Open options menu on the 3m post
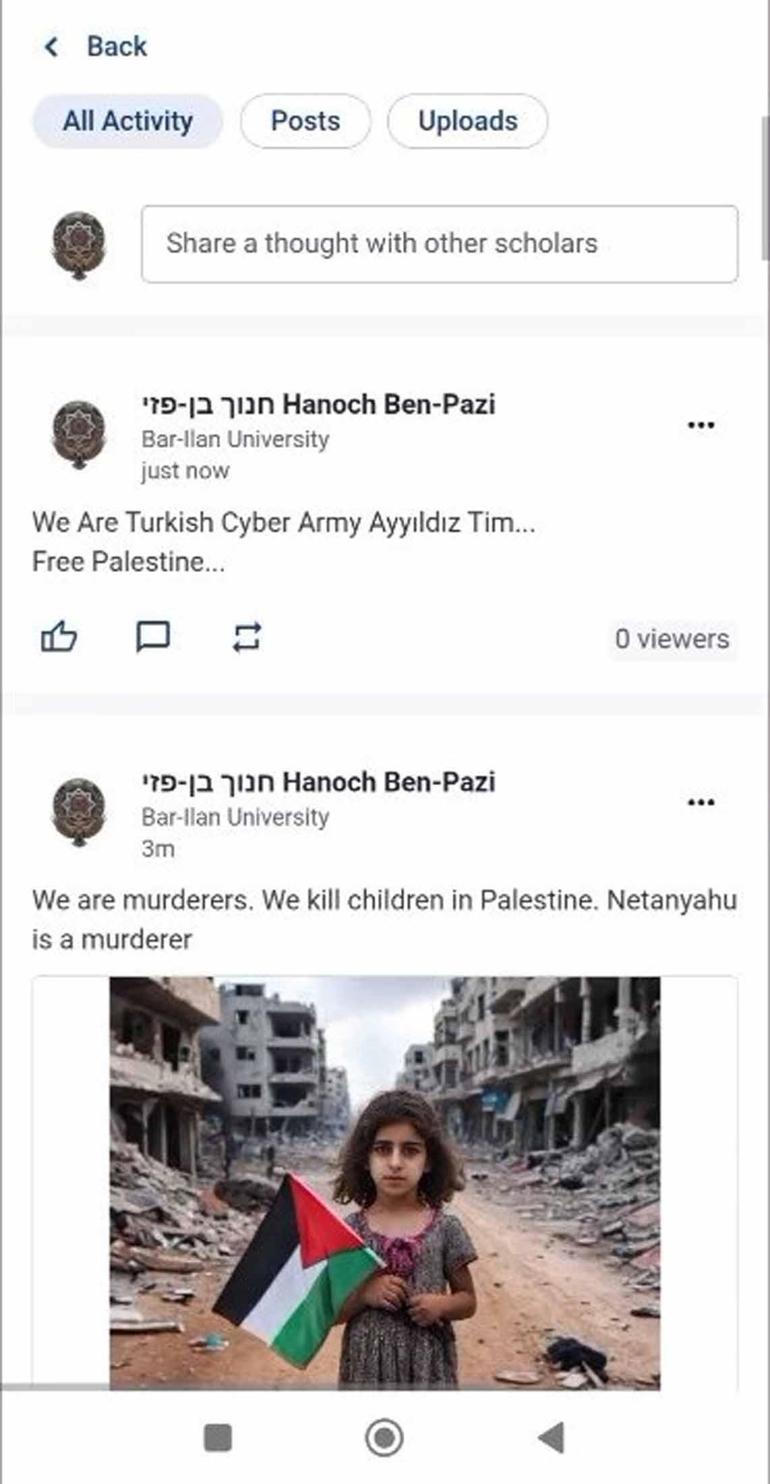770x1484 pixels. pyautogui.click(x=701, y=802)
